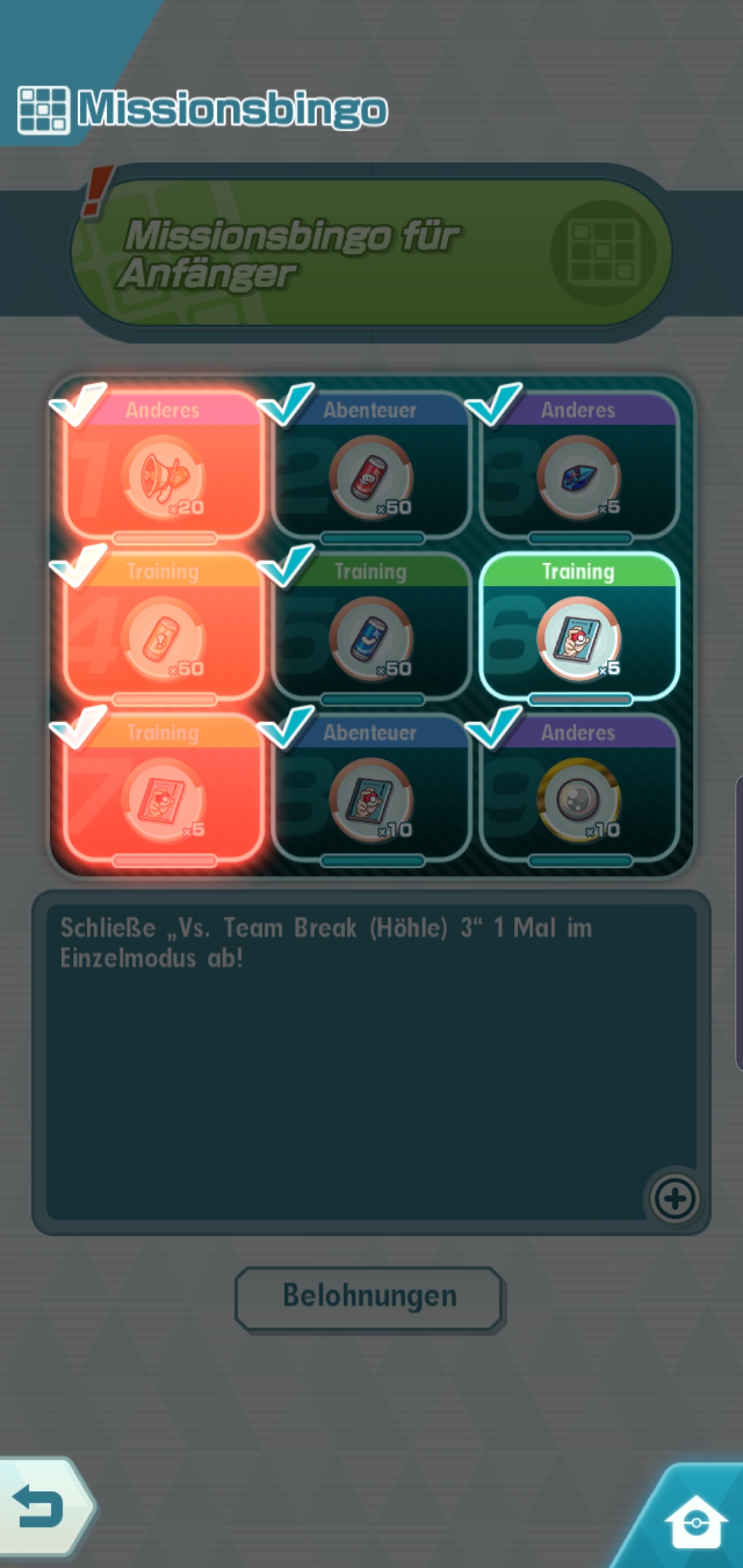The height and width of the screenshot is (1568, 743).
Task: Expand mission description with plus icon
Action: (x=674, y=1199)
